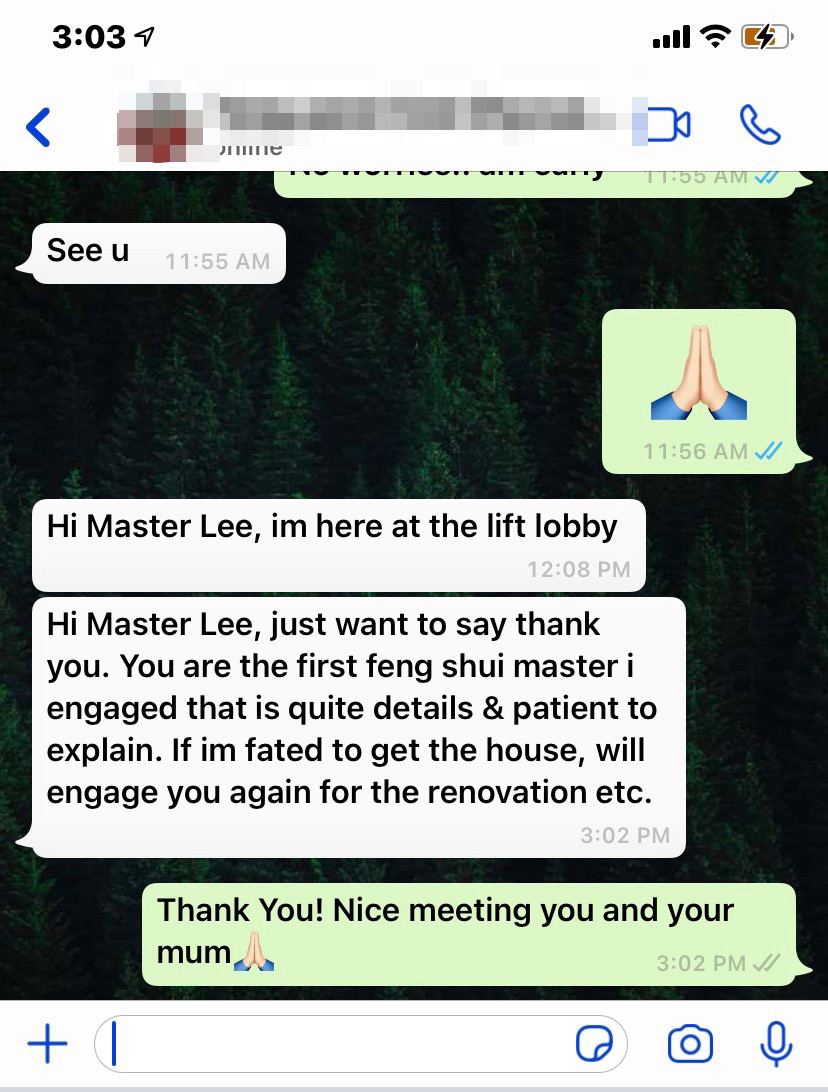Tap the microphone voice message icon
Image resolution: width=828 pixels, height=1092 pixels.
[x=775, y=1044]
